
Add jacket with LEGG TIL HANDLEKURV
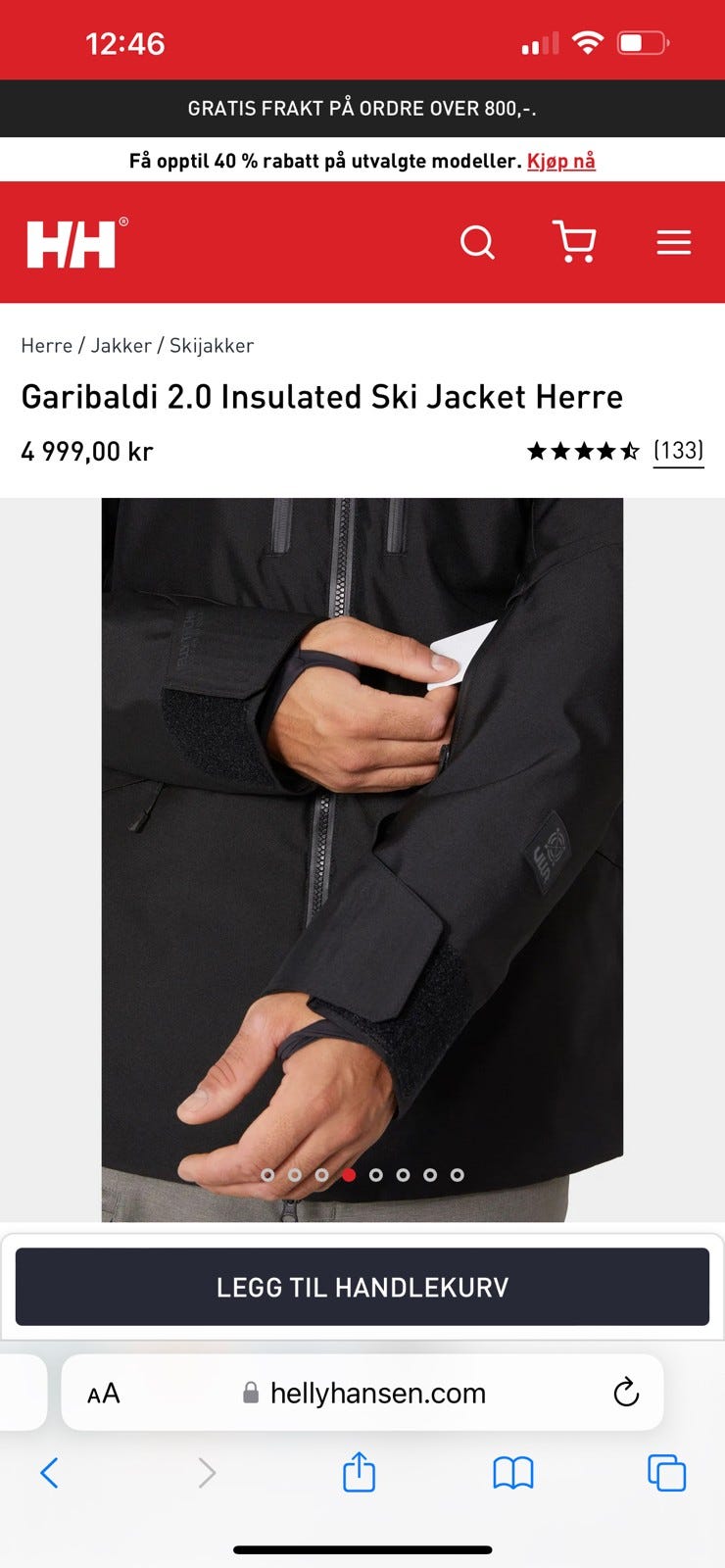pos(362,1287)
